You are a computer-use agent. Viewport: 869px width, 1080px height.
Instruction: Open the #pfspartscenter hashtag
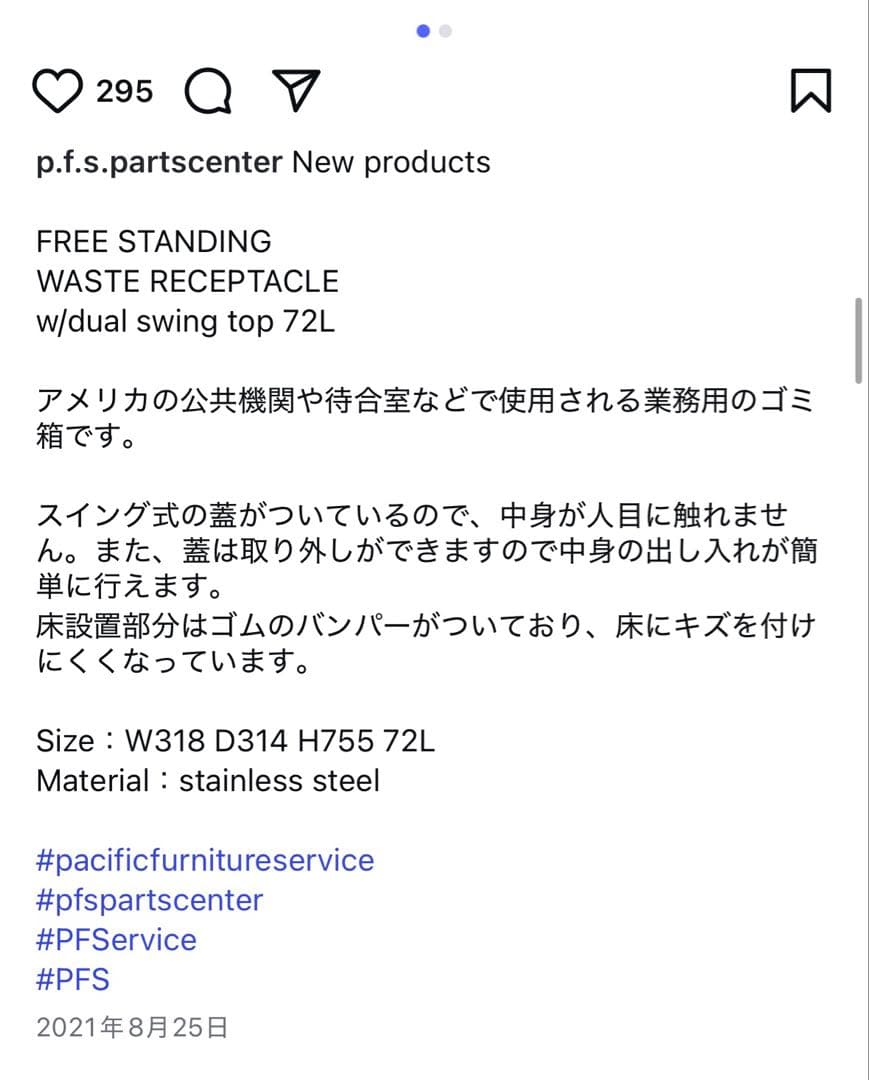pos(148,900)
